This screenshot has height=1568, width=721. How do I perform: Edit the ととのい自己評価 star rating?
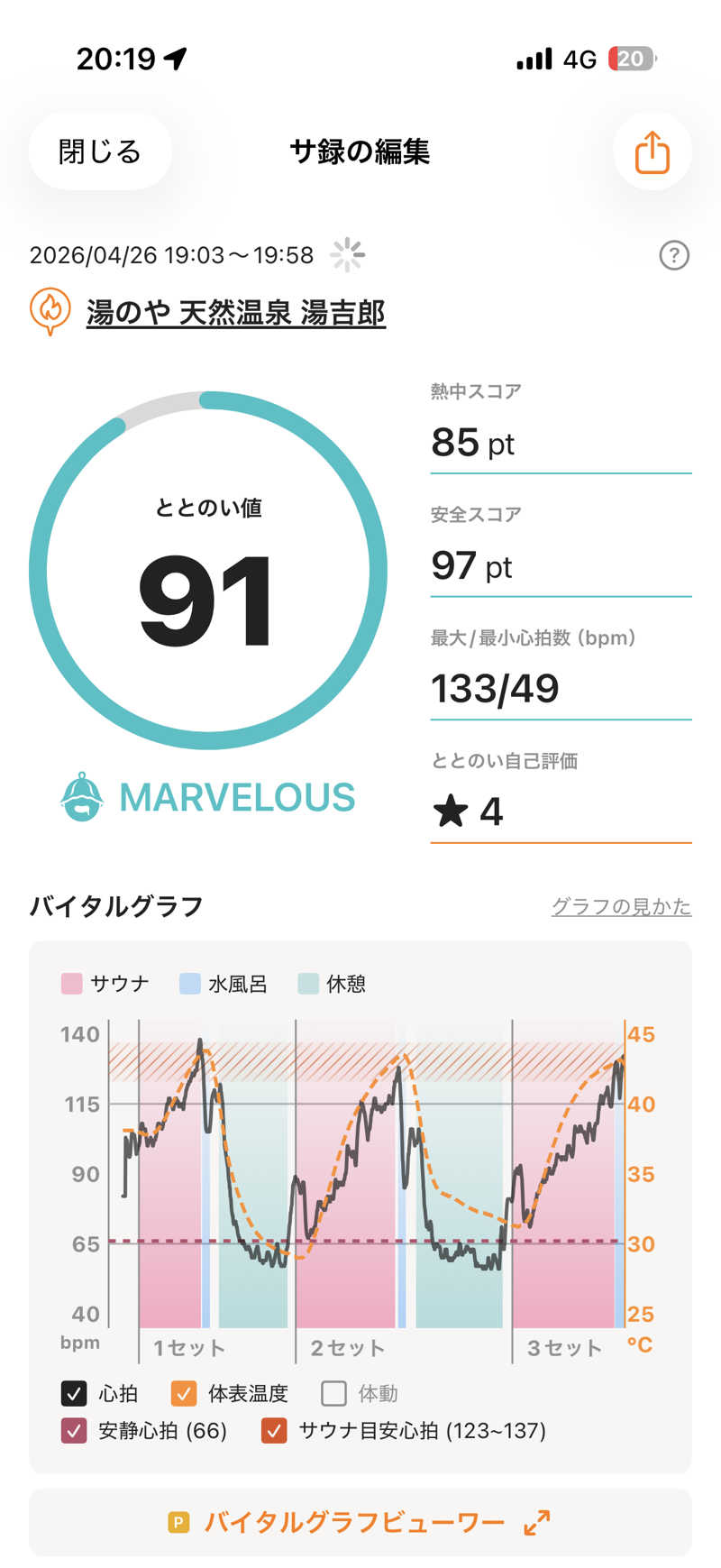(x=559, y=812)
